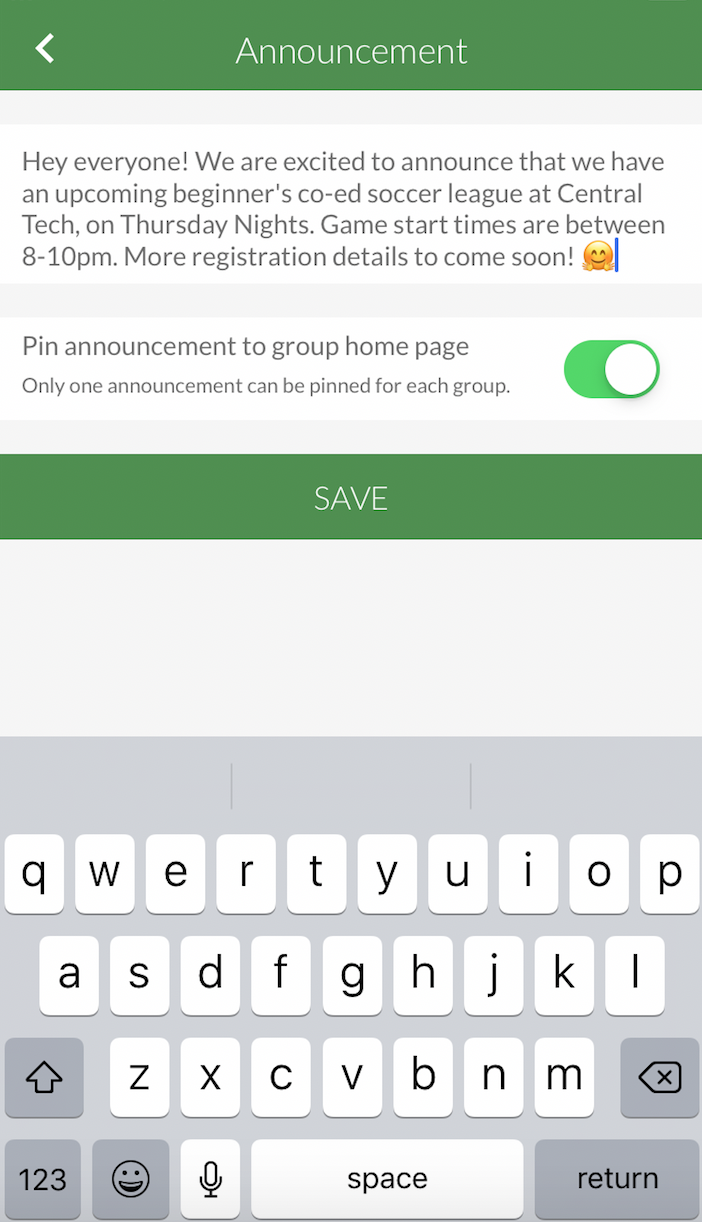
Task: Go back from the Announcement screen
Action: [45, 48]
